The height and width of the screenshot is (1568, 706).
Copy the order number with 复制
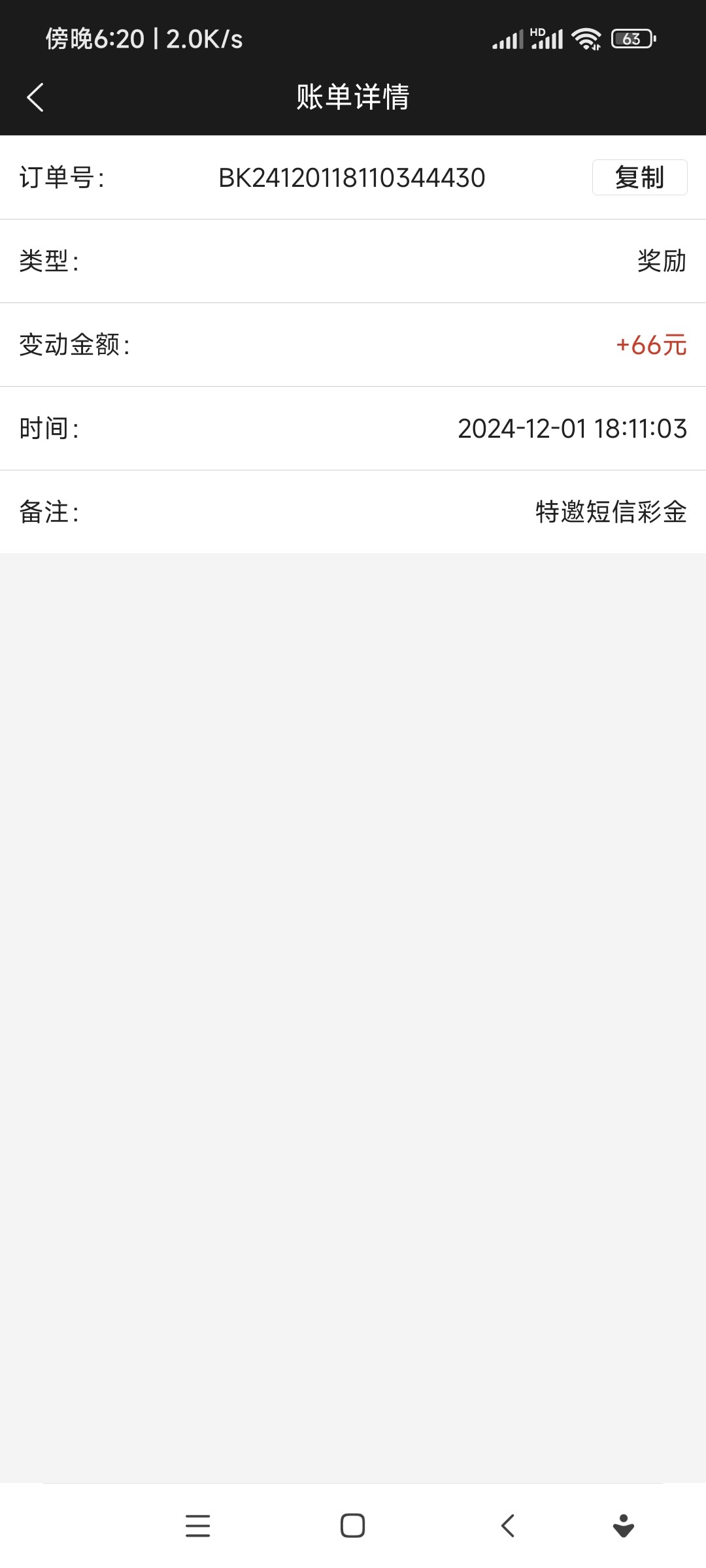[x=639, y=177]
